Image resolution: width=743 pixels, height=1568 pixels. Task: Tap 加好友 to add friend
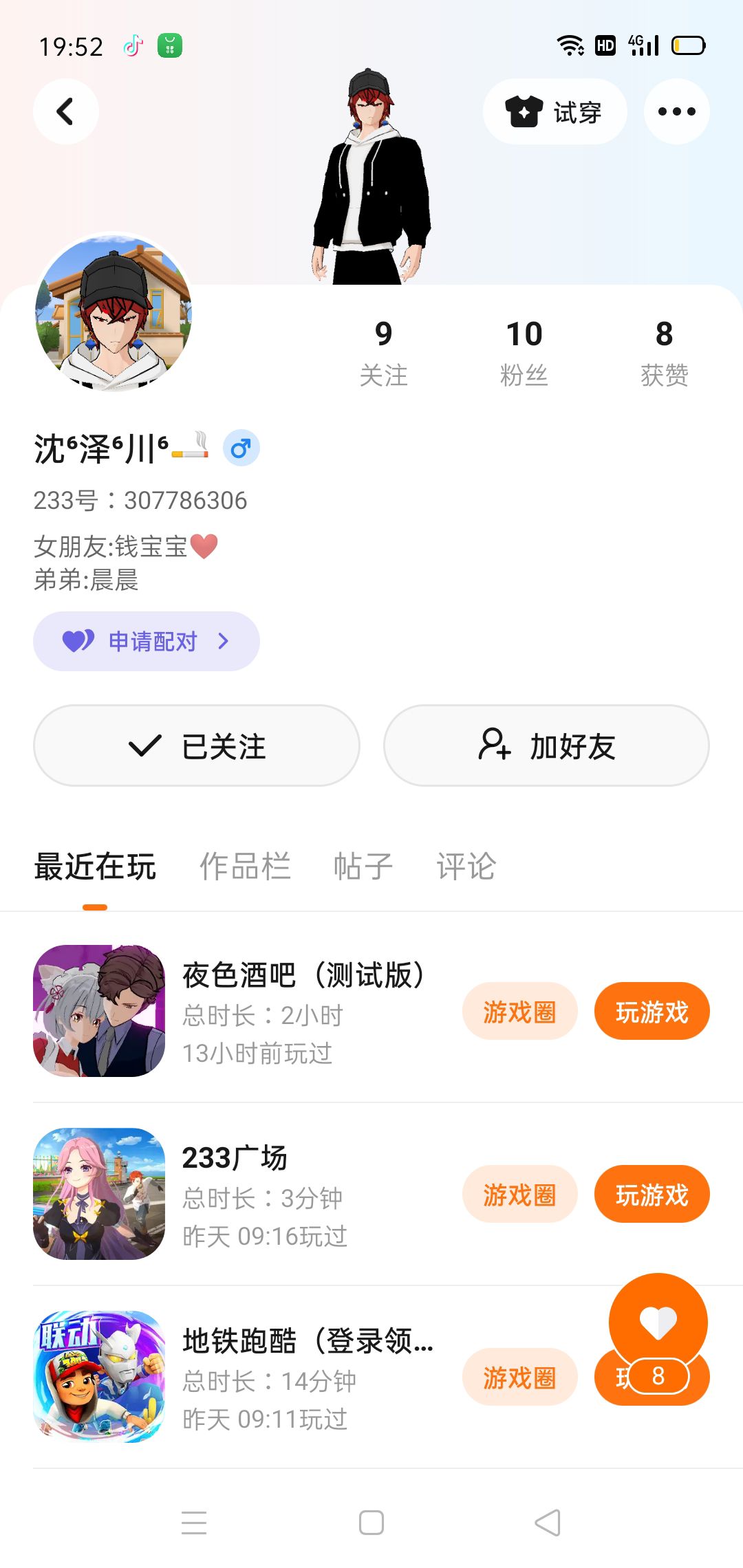(x=546, y=745)
